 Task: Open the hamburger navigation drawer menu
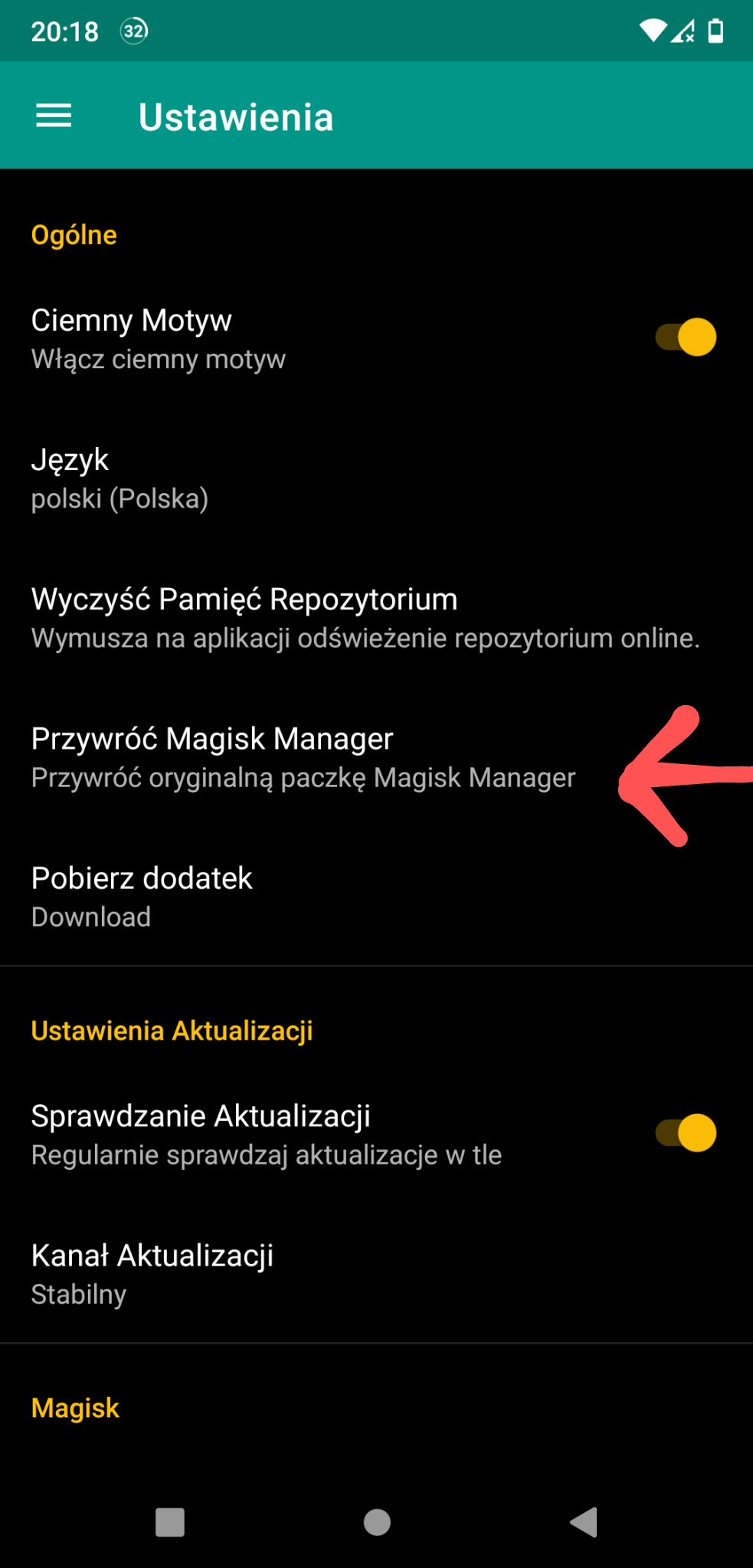click(54, 116)
